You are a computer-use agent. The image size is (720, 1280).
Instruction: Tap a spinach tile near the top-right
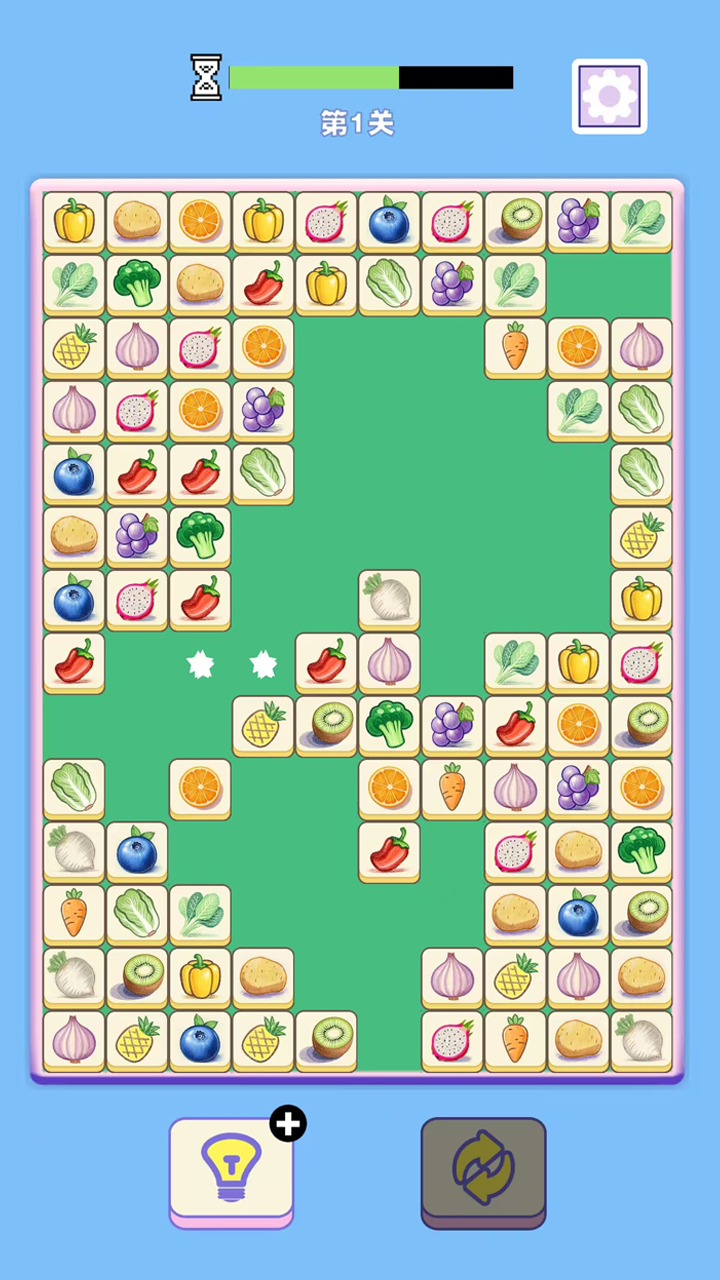pos(641,221)
